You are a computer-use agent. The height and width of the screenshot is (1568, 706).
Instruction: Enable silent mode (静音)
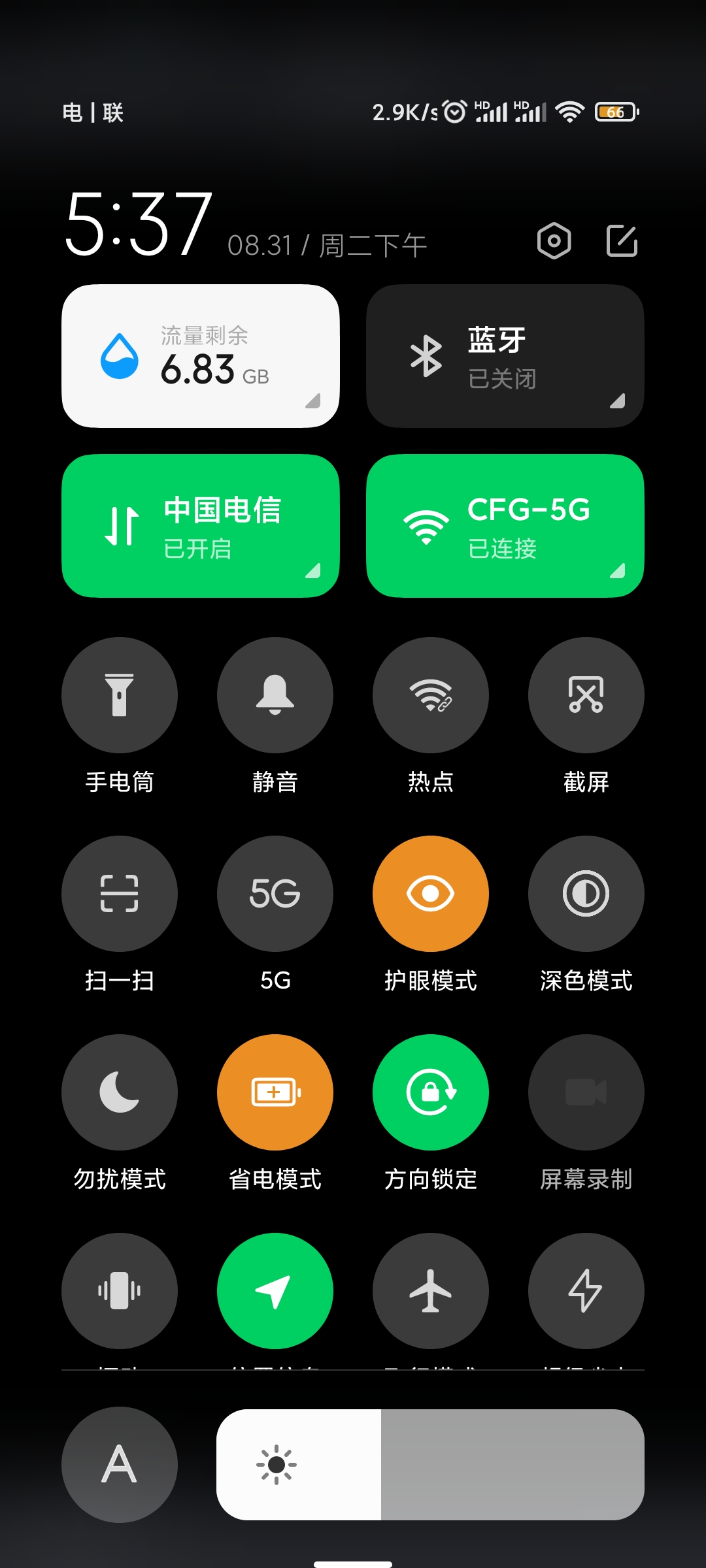click(275, 695)
